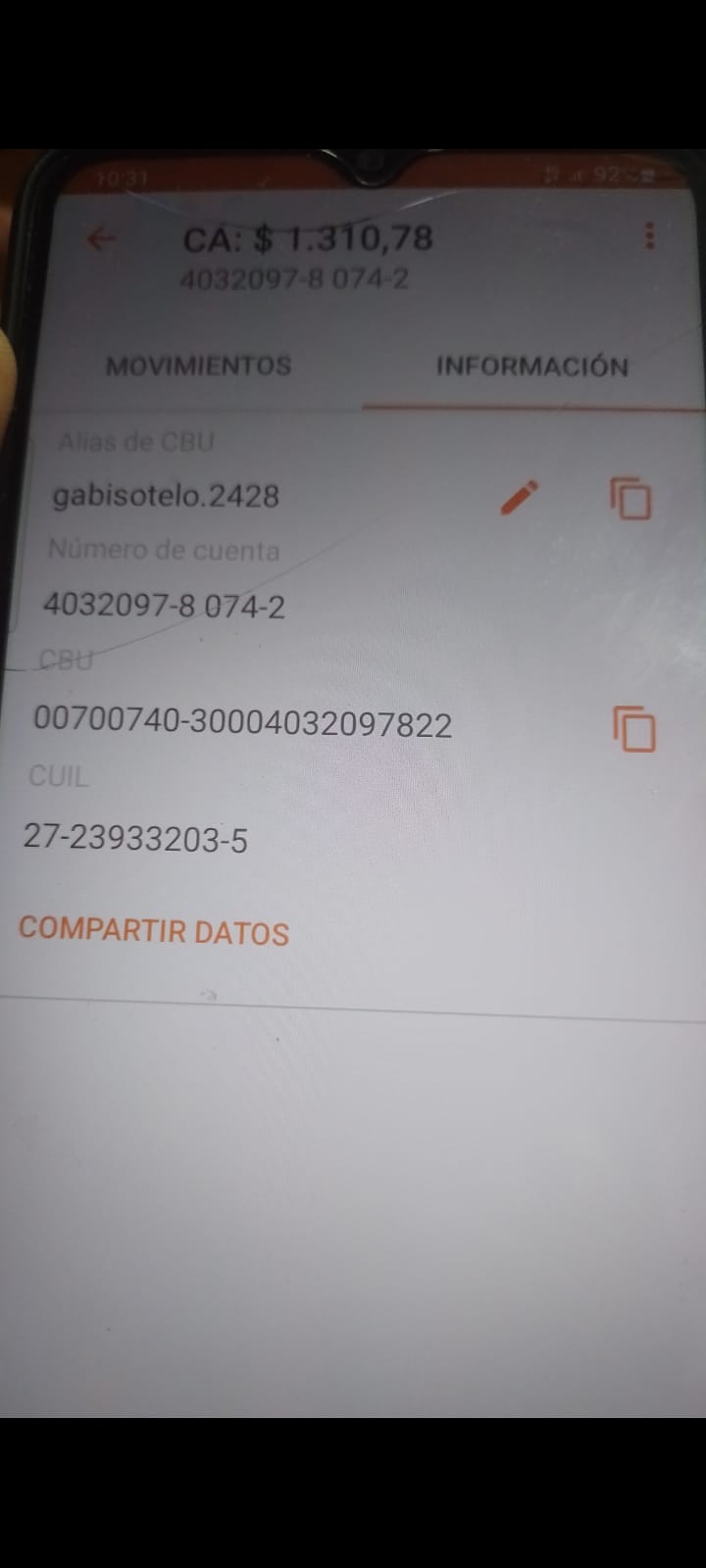Copy the CBU number
Screen dimensions: 706x1568
point(634,729)
